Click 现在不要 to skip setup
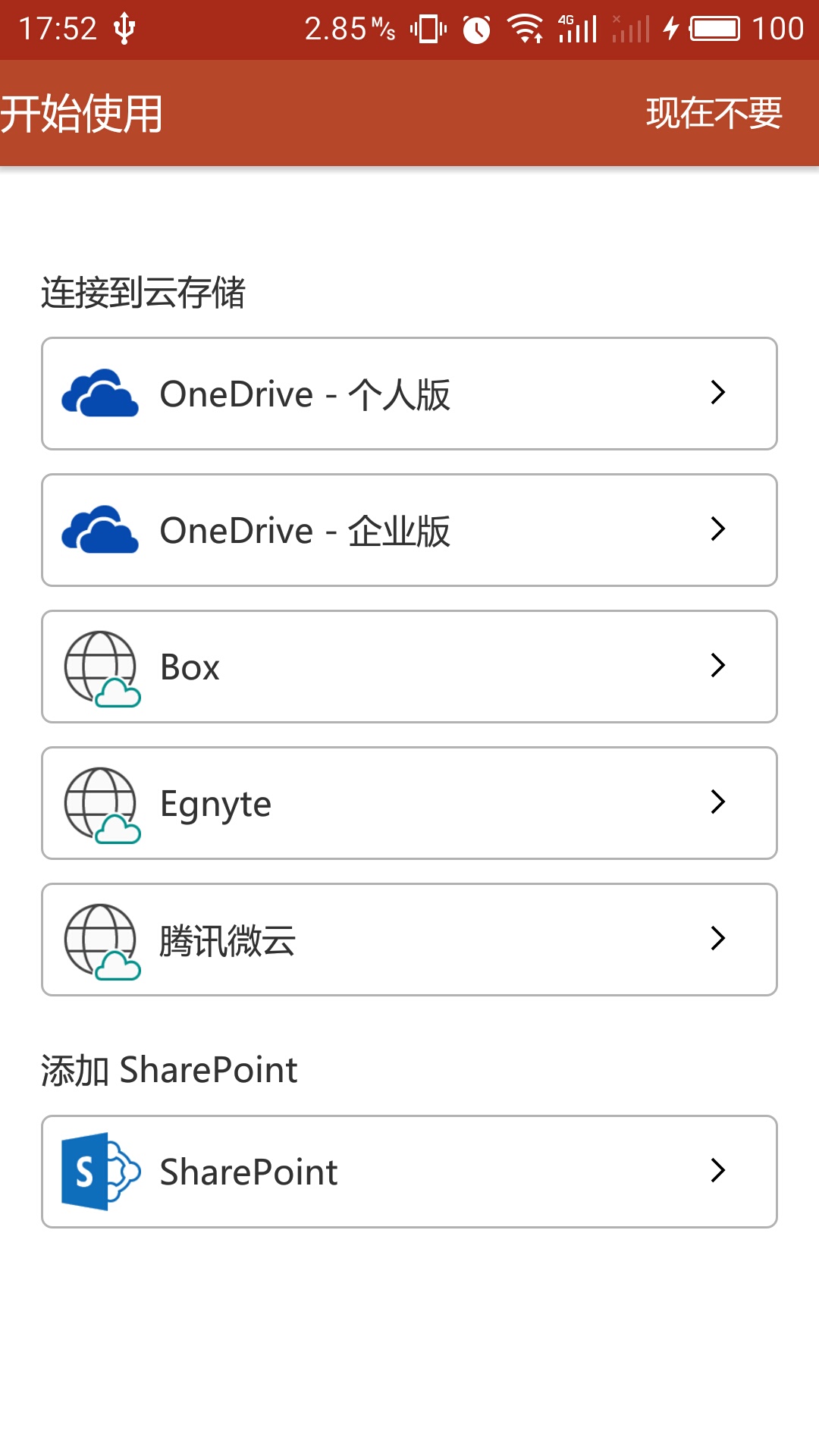The image size is (819, 1456). tap(715, 114)
